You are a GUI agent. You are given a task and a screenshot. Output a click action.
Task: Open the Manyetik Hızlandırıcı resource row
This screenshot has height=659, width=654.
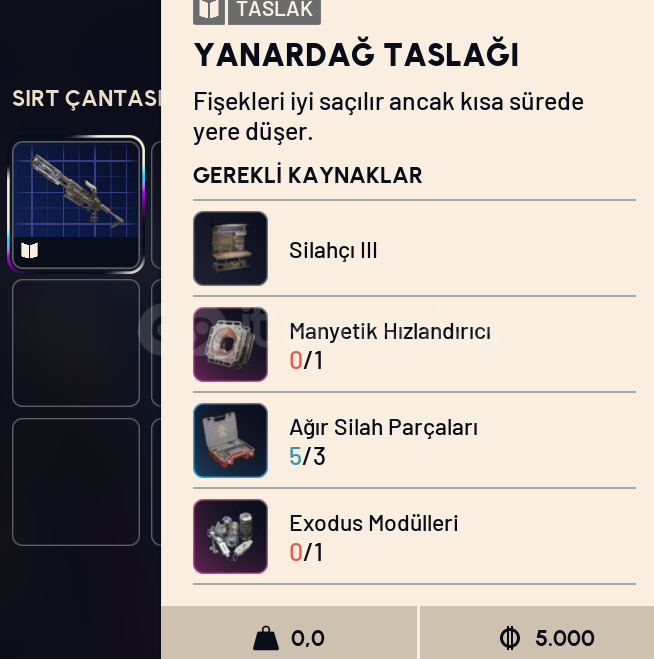(413, 345)
